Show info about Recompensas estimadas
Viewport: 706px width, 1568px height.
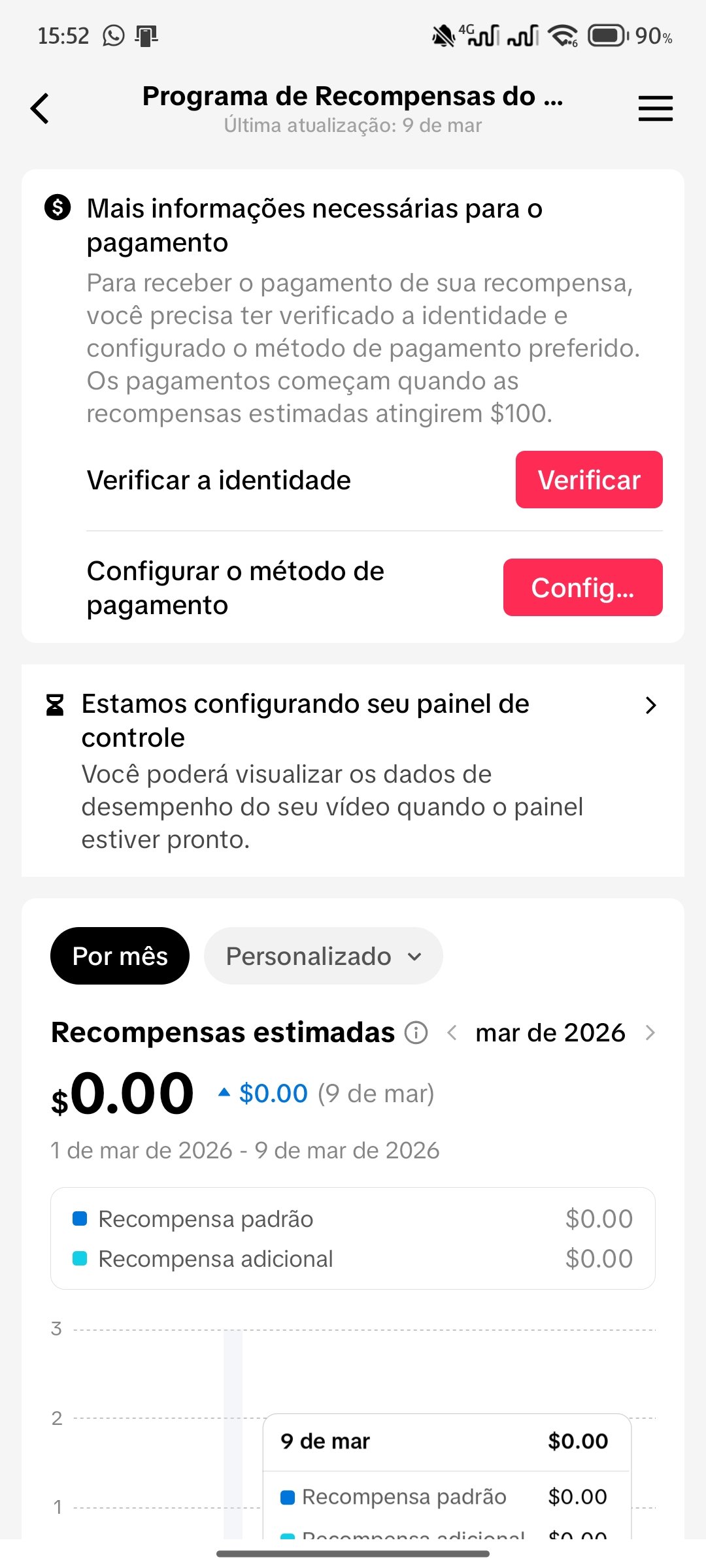coord(416,1033)
